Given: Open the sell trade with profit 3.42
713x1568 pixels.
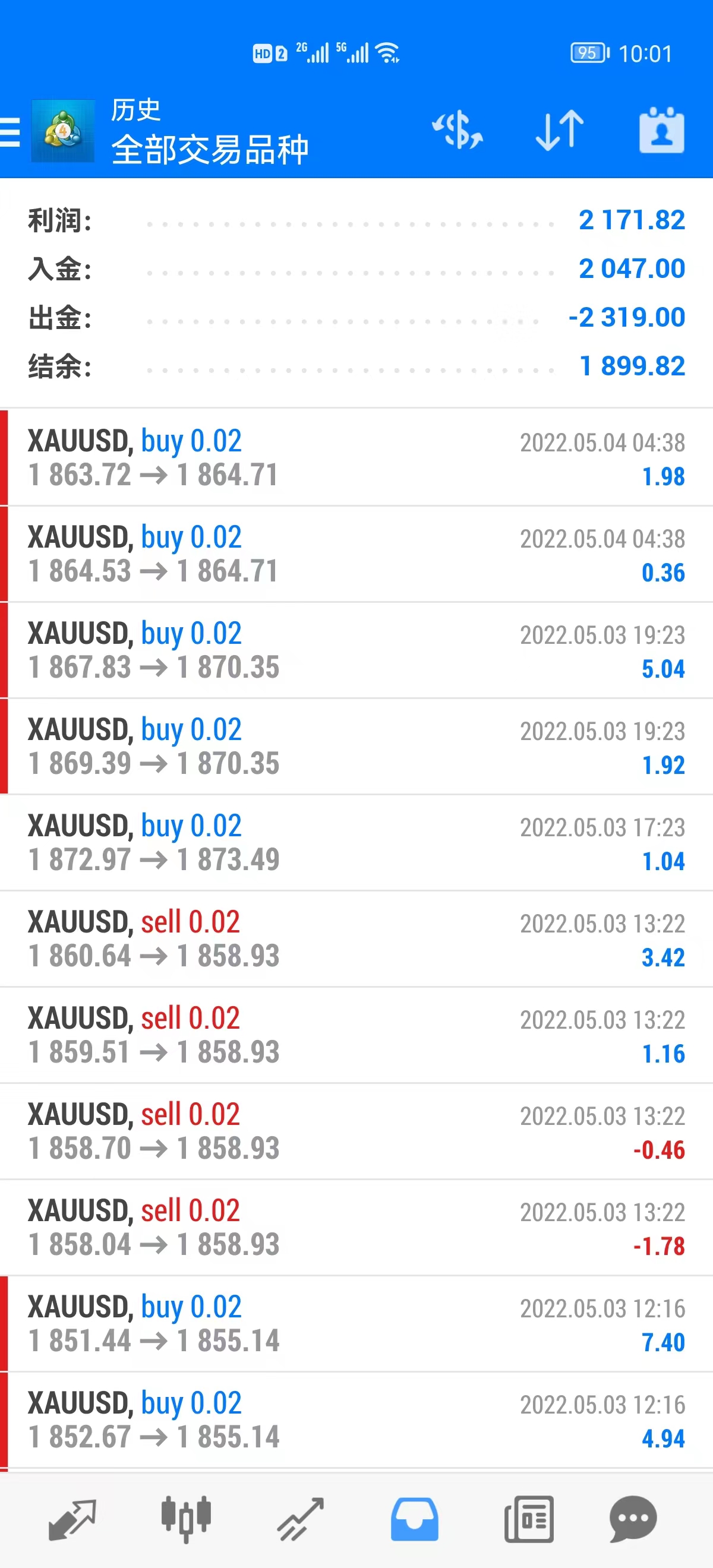Looking at the screenshot, I should coord(356,938).
